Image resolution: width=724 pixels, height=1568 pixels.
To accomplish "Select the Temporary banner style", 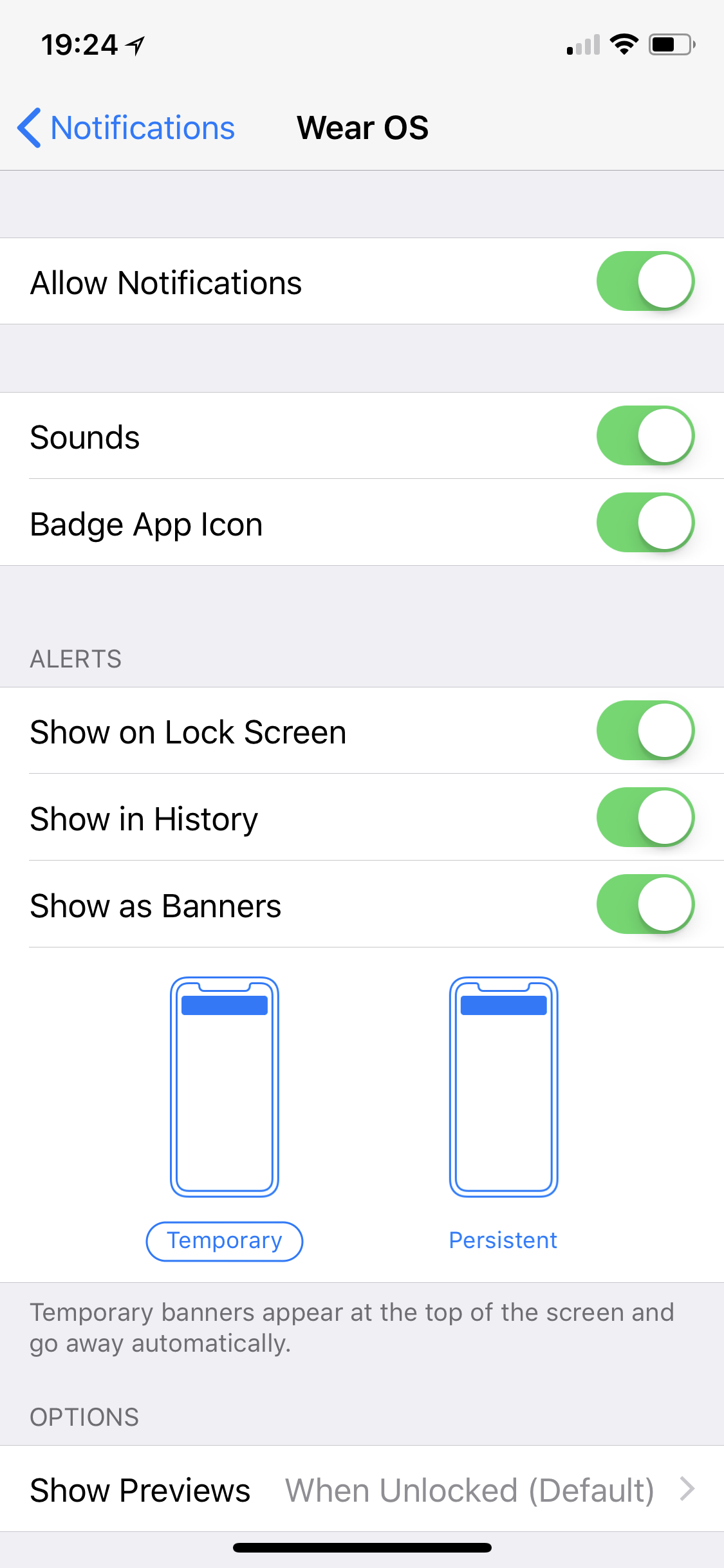I will (225, 1240).
